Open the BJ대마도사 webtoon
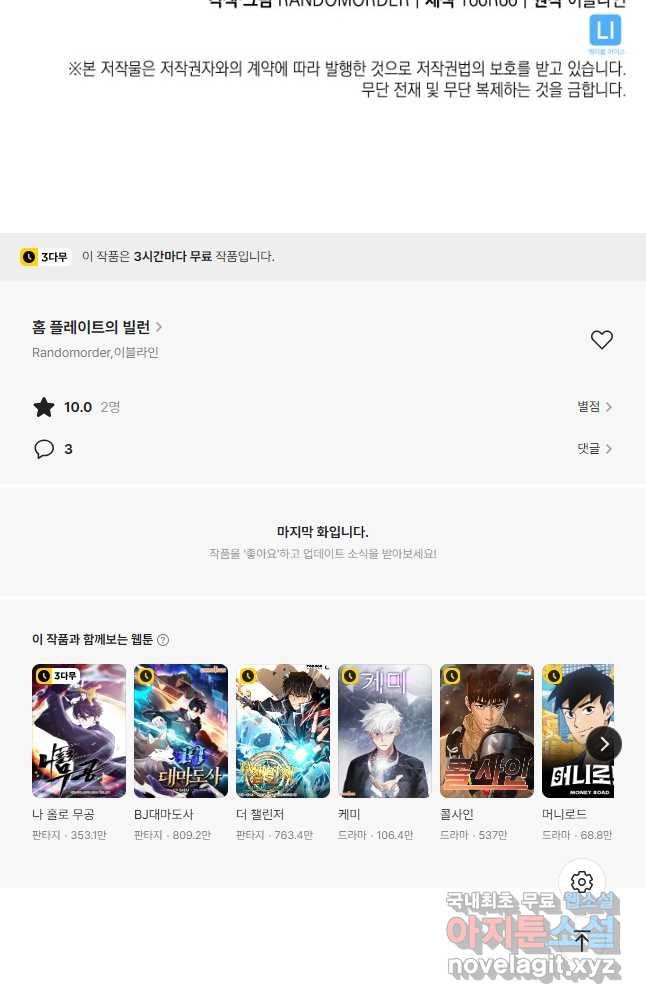This screenshot has width=646, height=1004. (181, 731)
